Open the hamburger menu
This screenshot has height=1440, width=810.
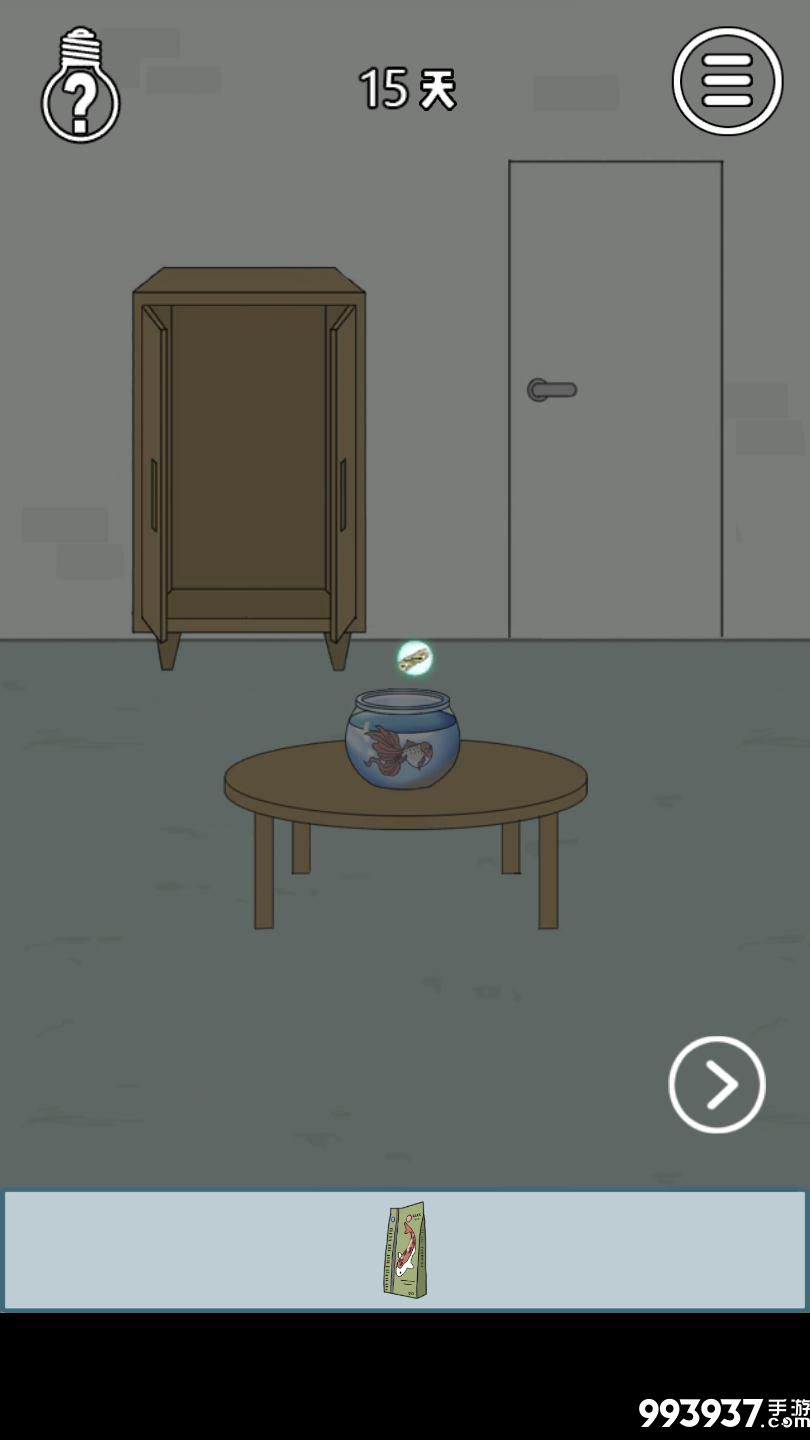(x=727, y=81)
